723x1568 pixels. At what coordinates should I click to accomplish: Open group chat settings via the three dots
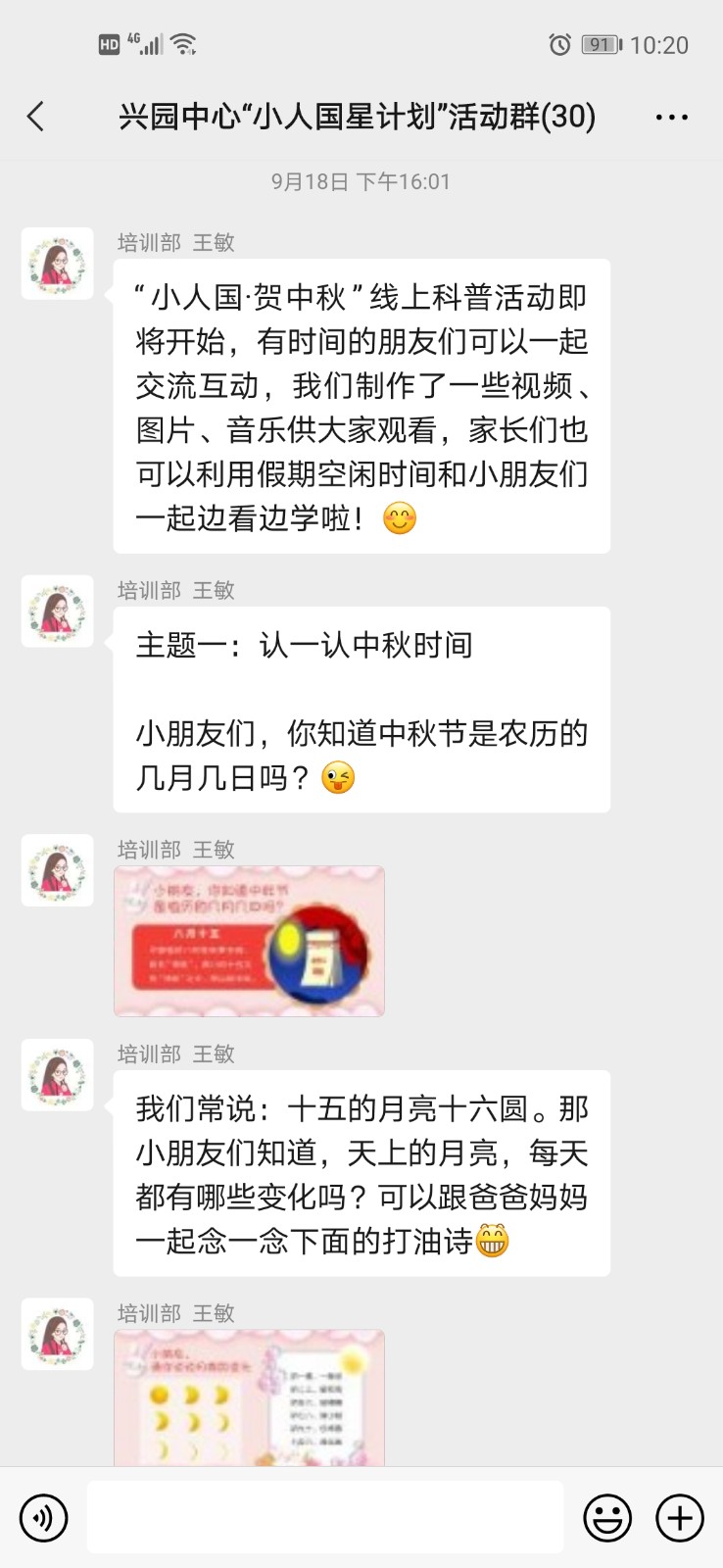[x=671, y=116]
